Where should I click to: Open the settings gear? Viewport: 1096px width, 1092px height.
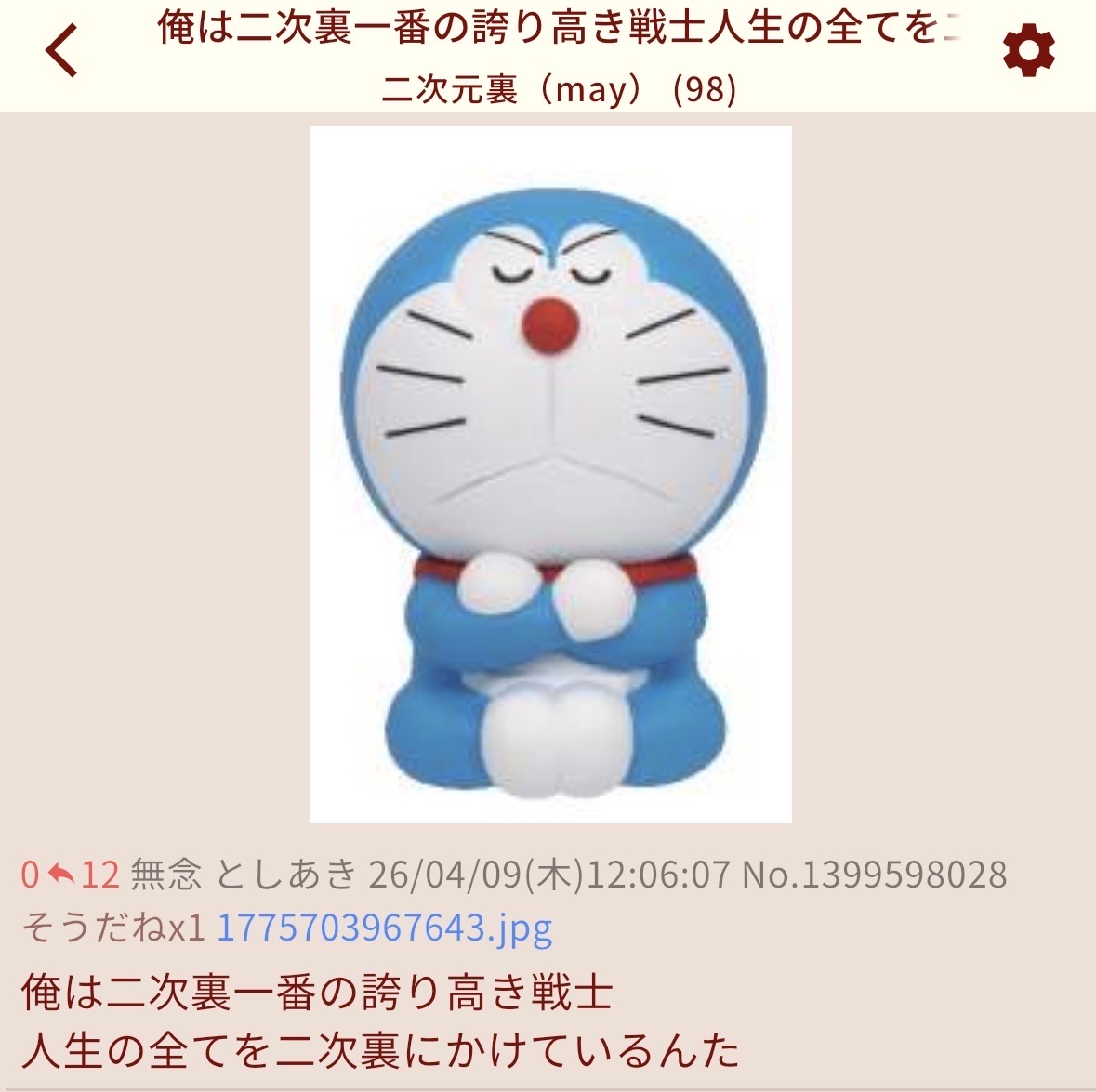click(1028, 51)
